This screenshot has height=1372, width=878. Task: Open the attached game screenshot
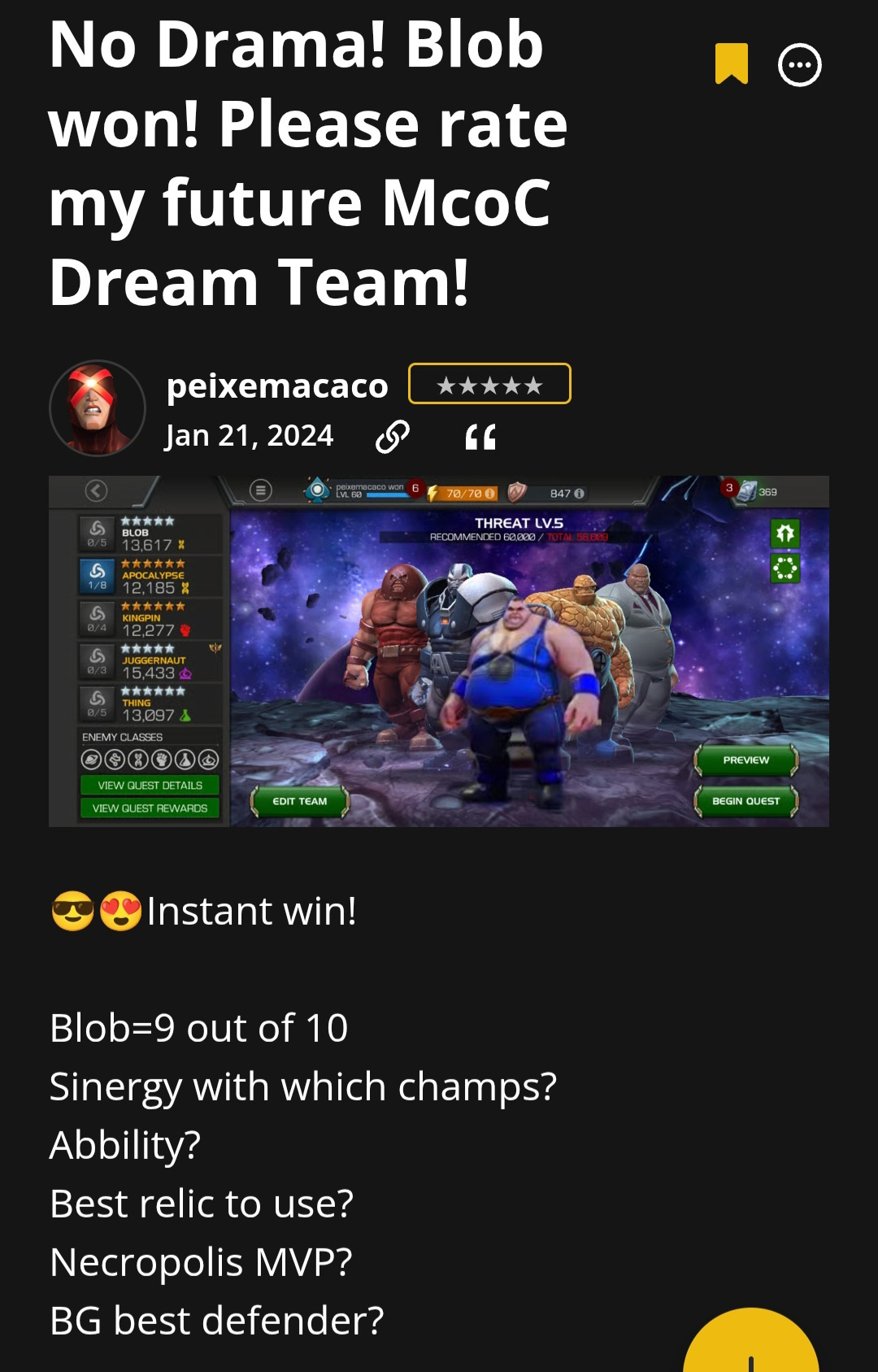pyautogui.click(x=439, y=651)
